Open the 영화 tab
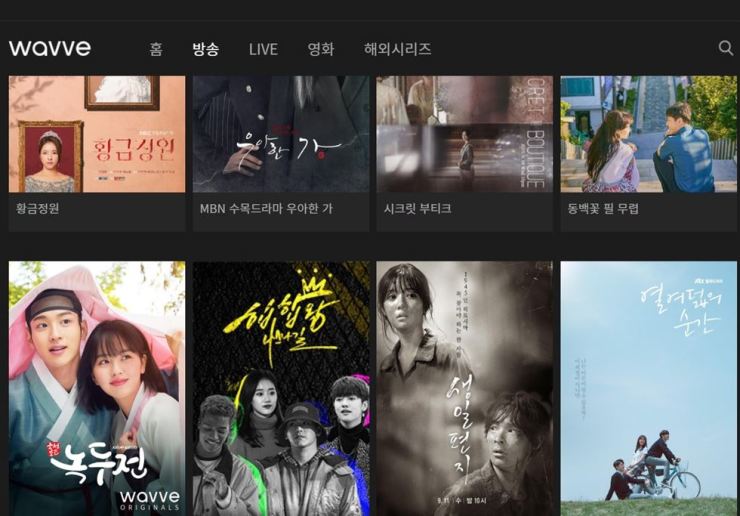This screenshot has width=740, height=516. 321,49
